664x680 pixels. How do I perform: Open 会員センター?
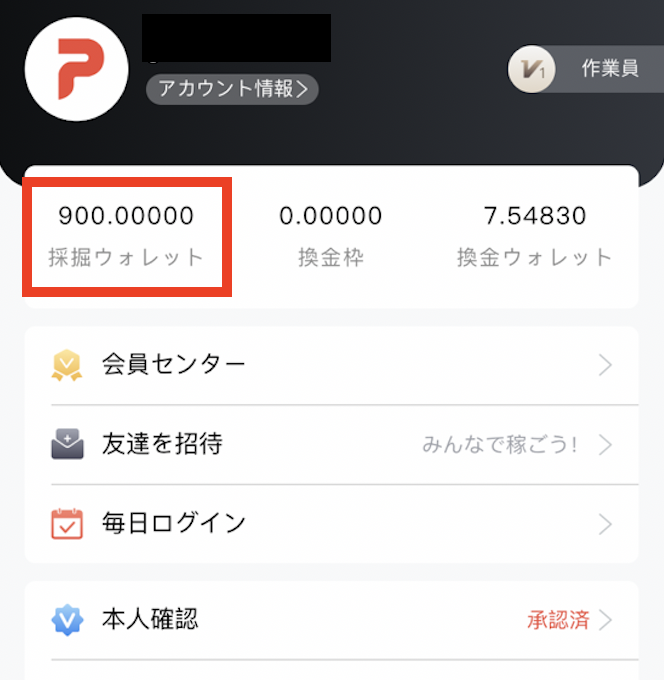[x=331, y=365]
